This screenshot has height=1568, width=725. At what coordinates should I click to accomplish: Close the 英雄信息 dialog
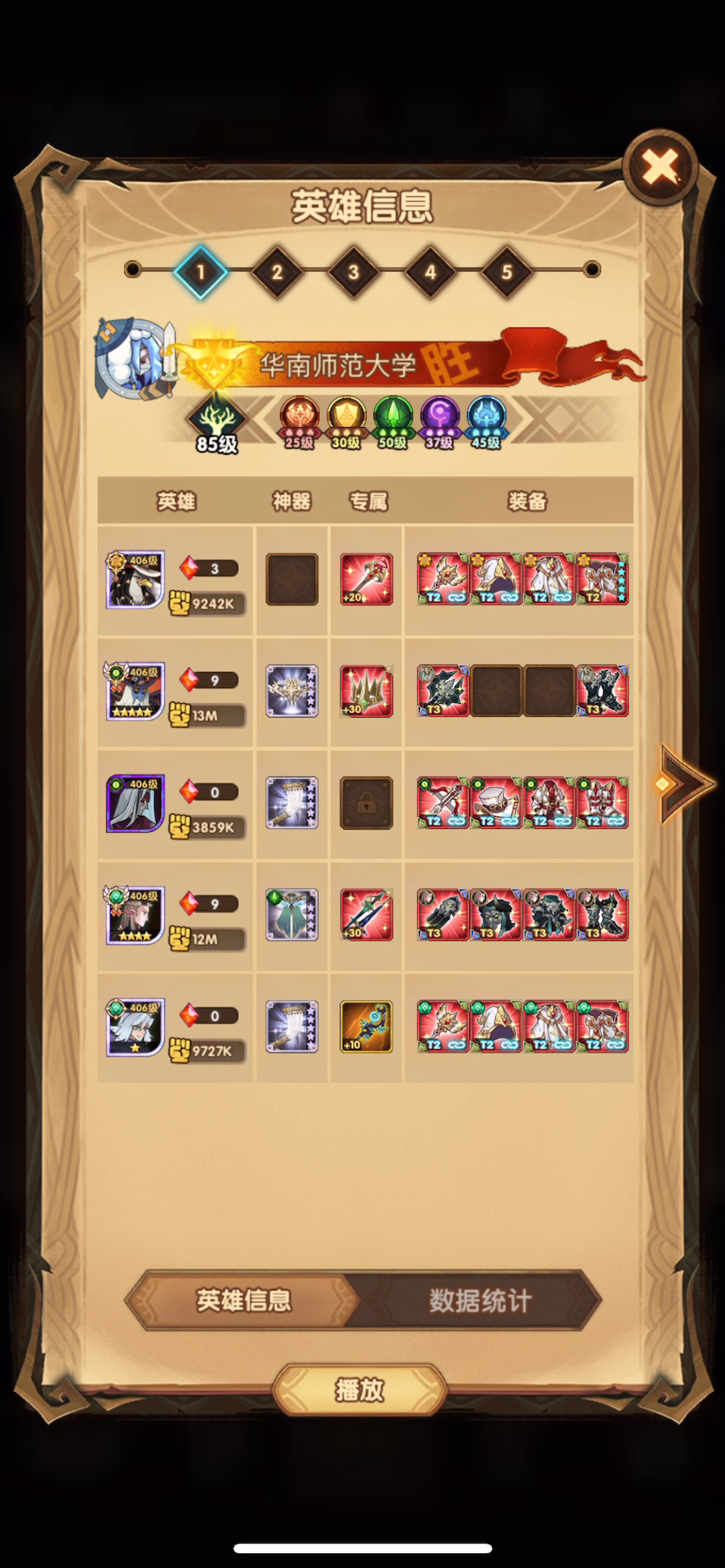[660, 167]
